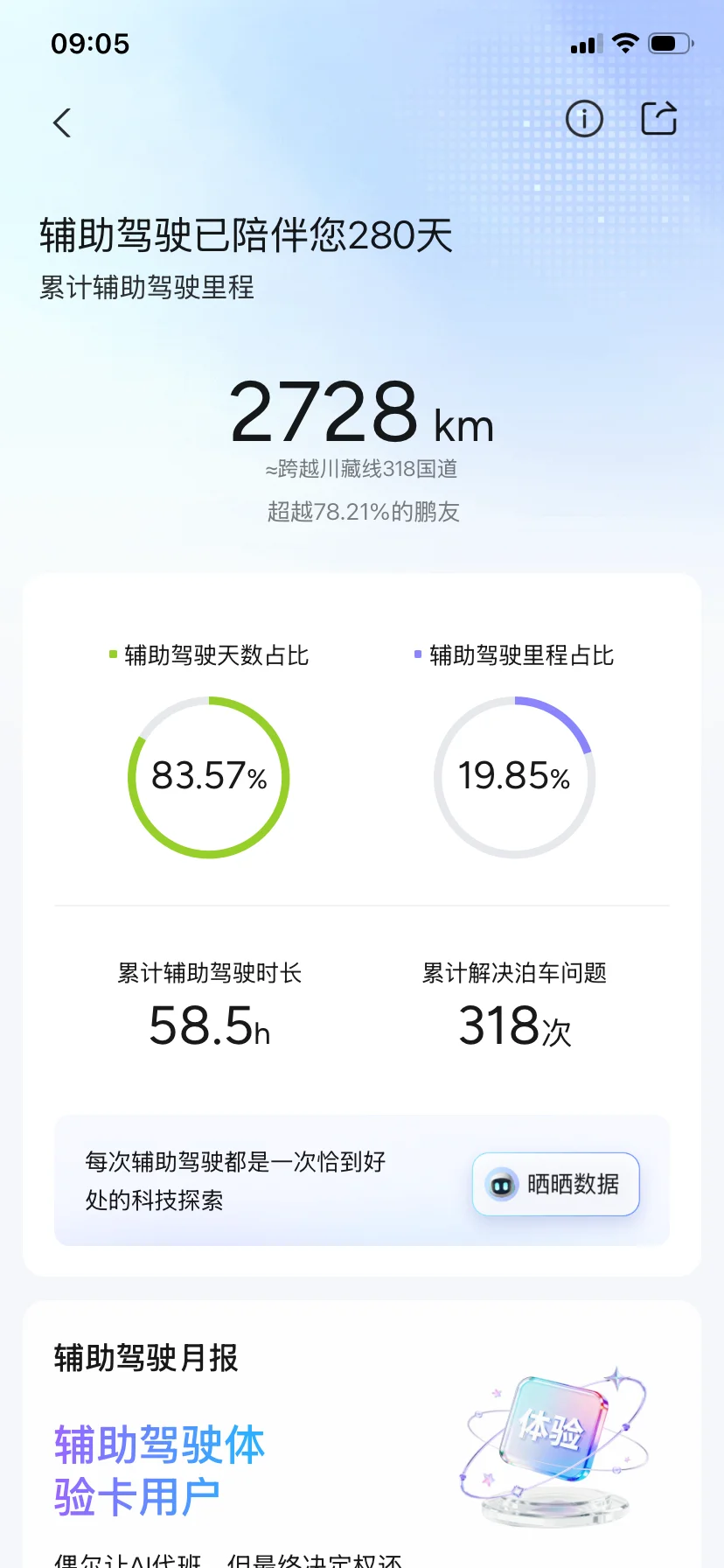
Task: Go back using the top-left arrow
Action: [x=61, y=122]
